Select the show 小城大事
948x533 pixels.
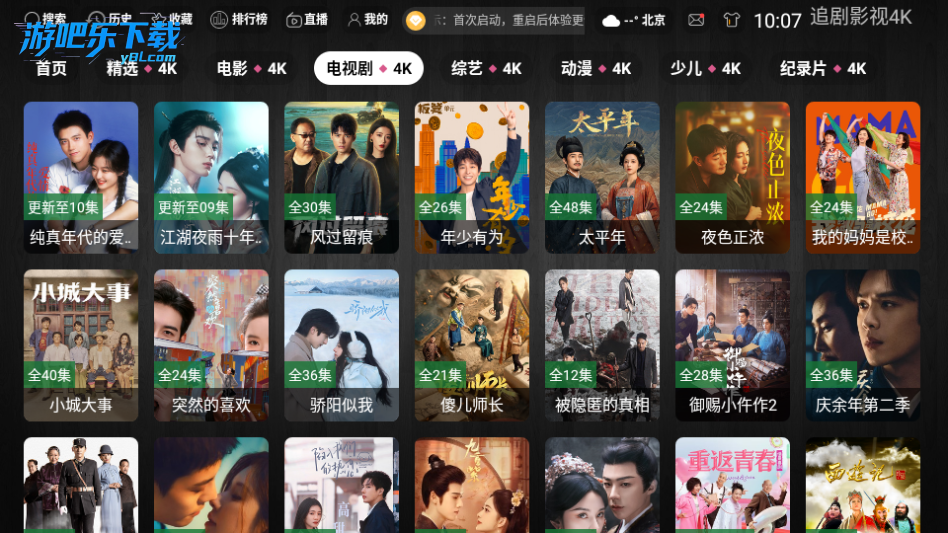pyautogui.click(x=81, y=345)
